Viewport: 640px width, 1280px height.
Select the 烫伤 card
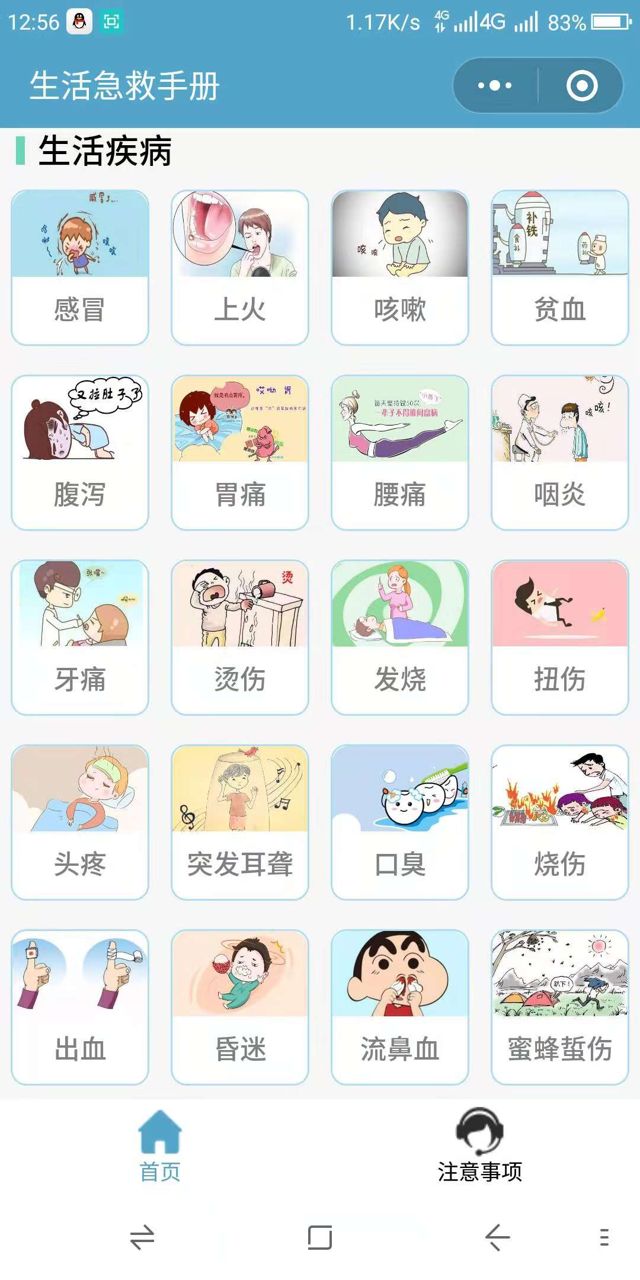click(240, 637)
